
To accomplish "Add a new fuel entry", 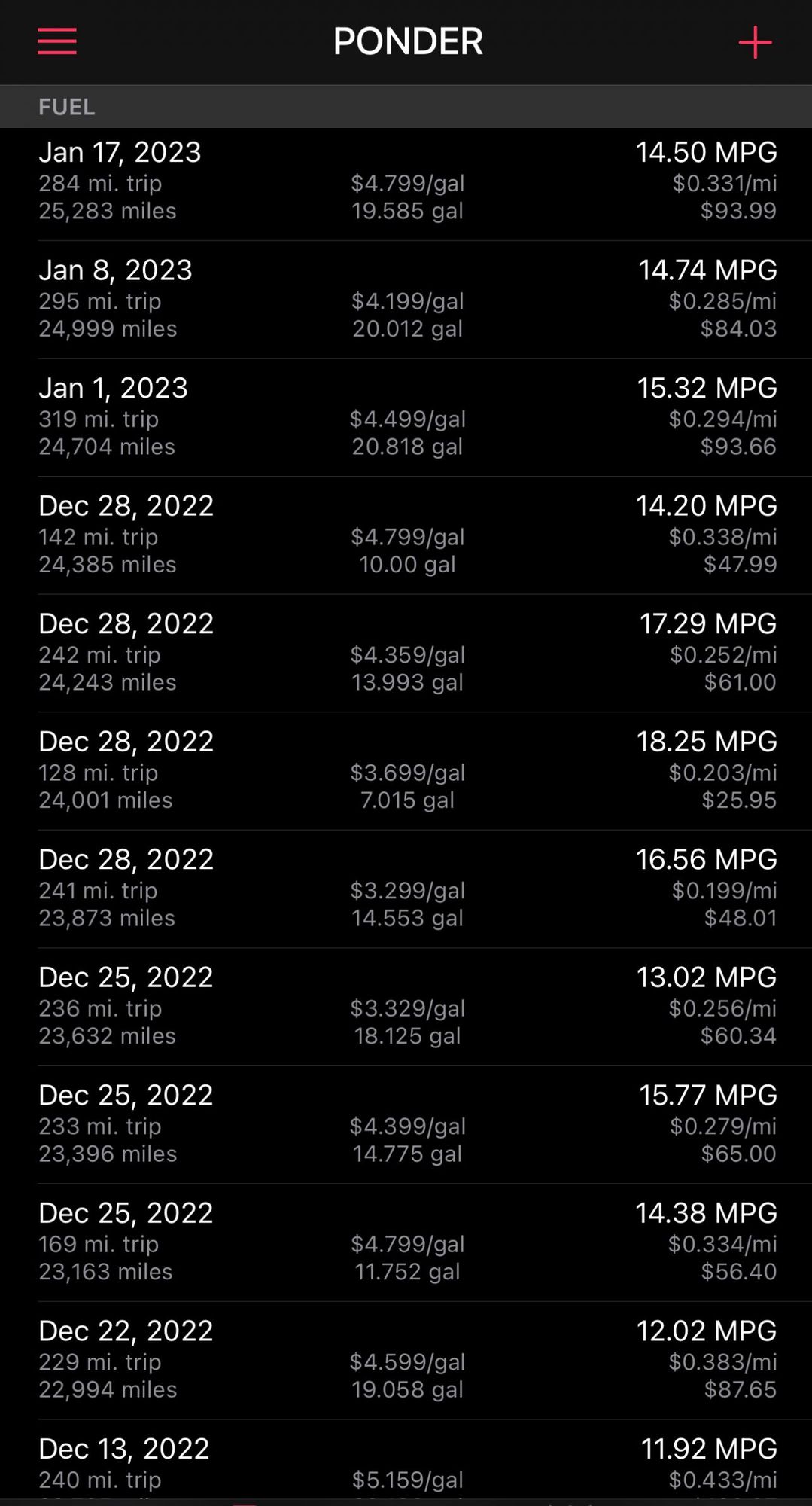I will tap(755, 42).
